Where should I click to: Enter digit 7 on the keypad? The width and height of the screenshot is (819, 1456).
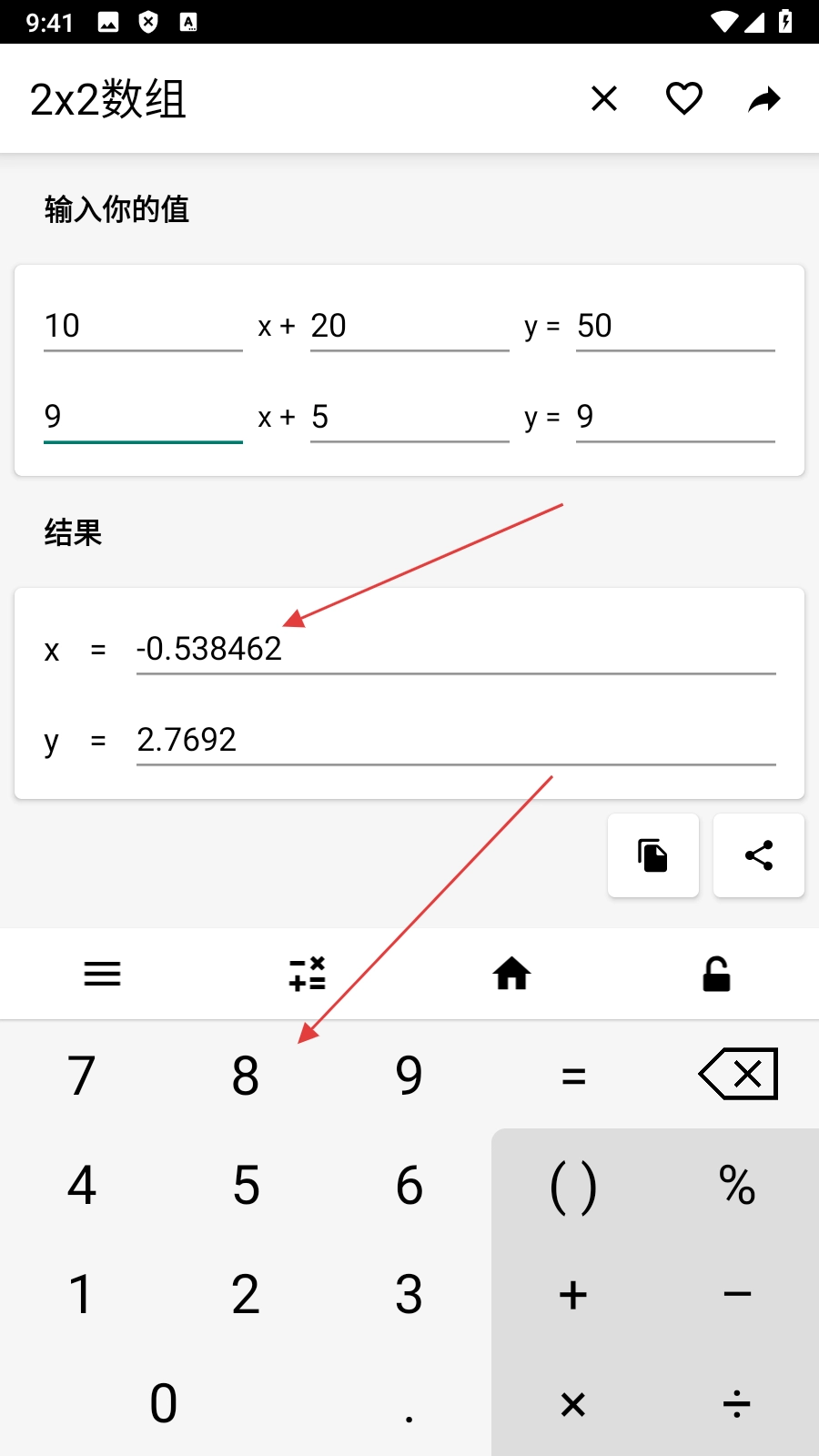pyautogui.click(x=82, y=1075)
